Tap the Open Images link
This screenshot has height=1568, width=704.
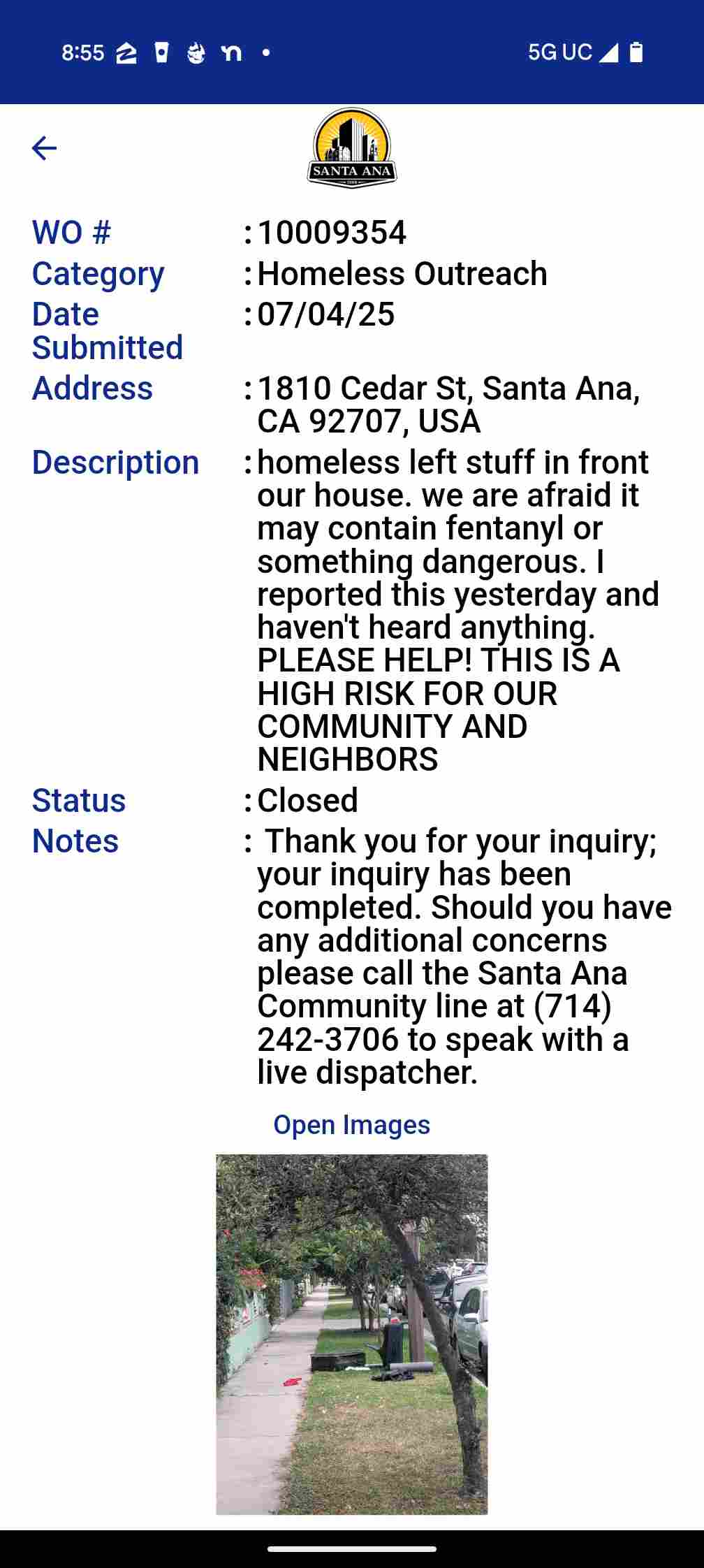click(351, 1125)
